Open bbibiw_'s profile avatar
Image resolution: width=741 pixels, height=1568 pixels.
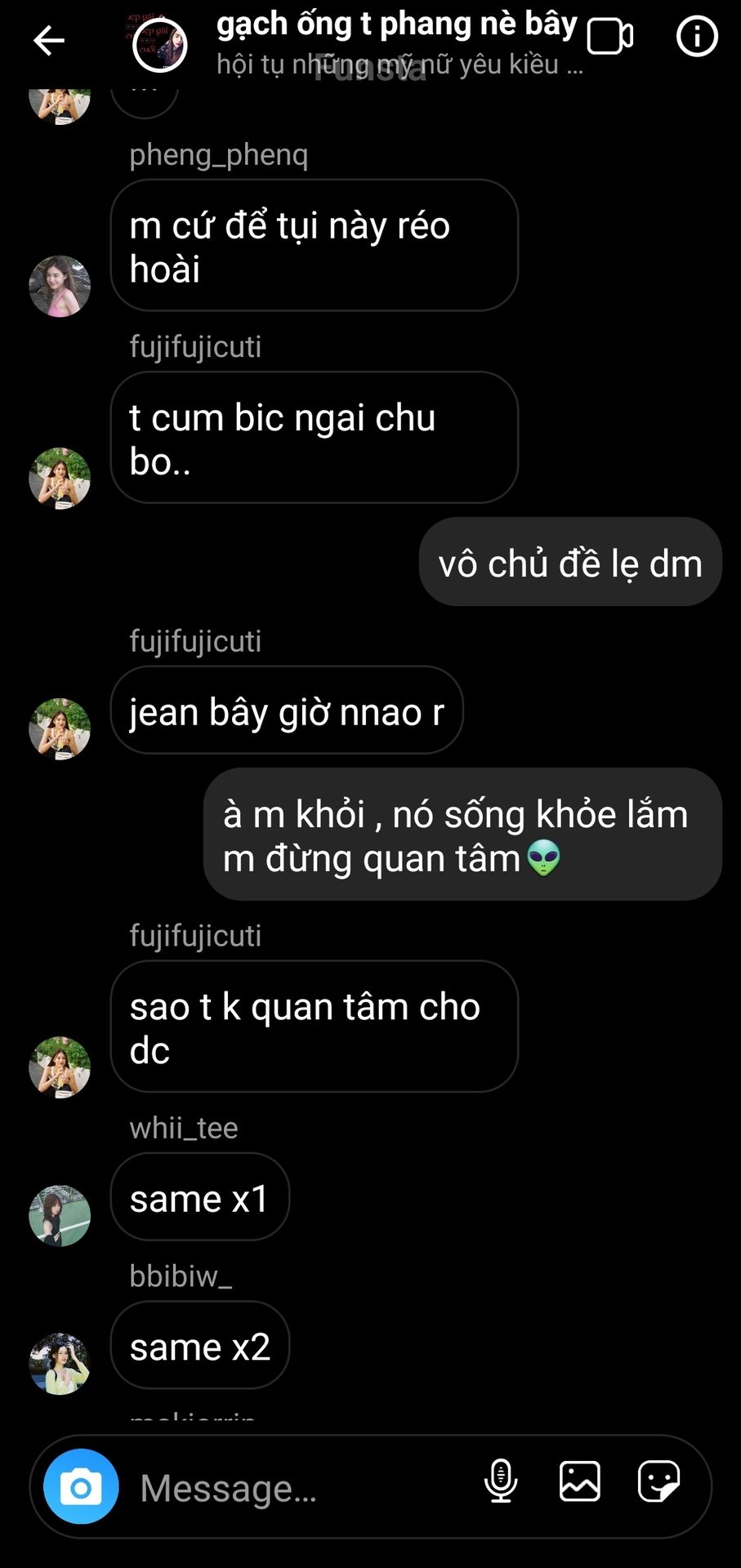click(x=60, y=1364)
